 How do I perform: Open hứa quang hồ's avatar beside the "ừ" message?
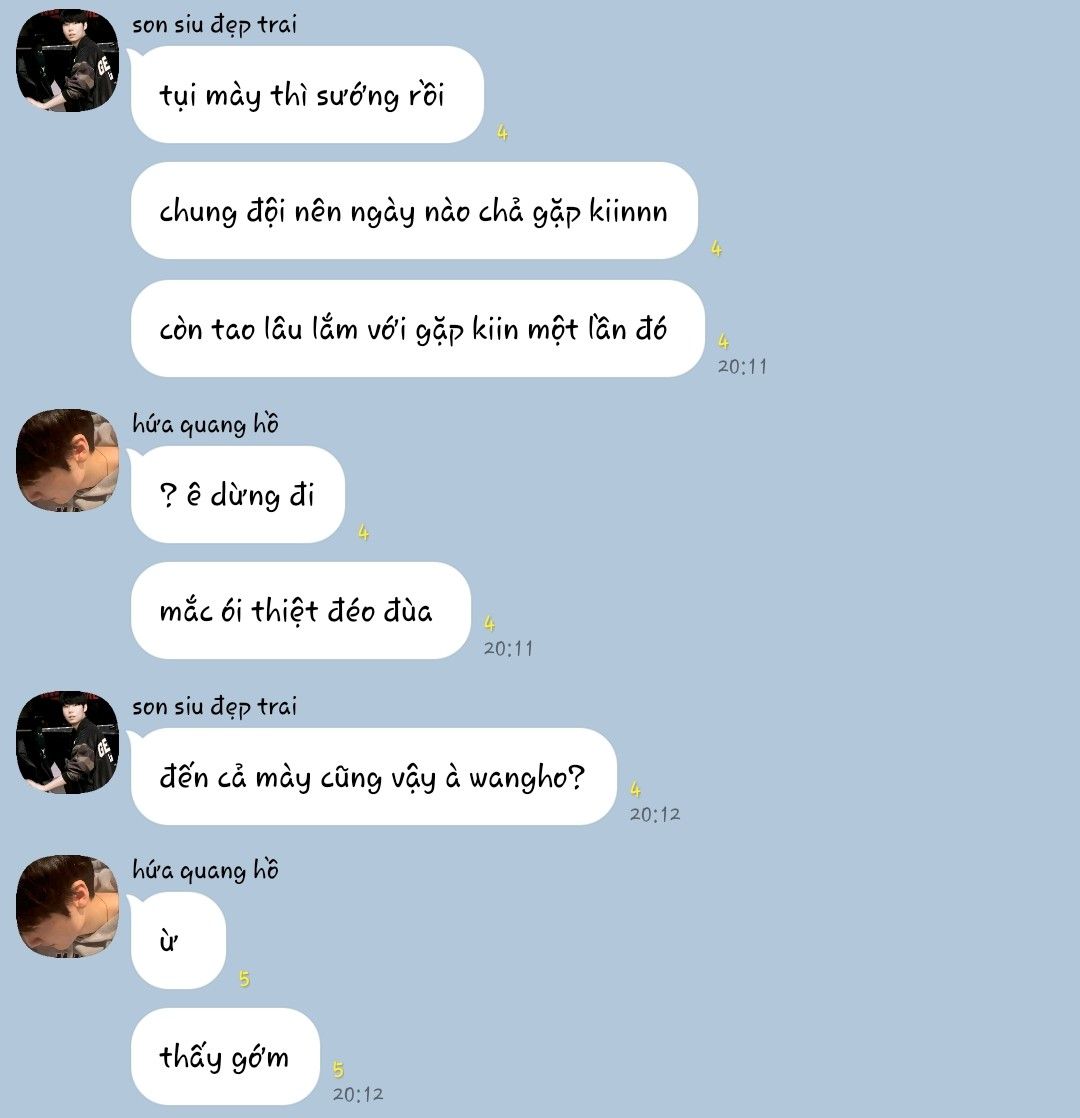click(x=67, y=906)
